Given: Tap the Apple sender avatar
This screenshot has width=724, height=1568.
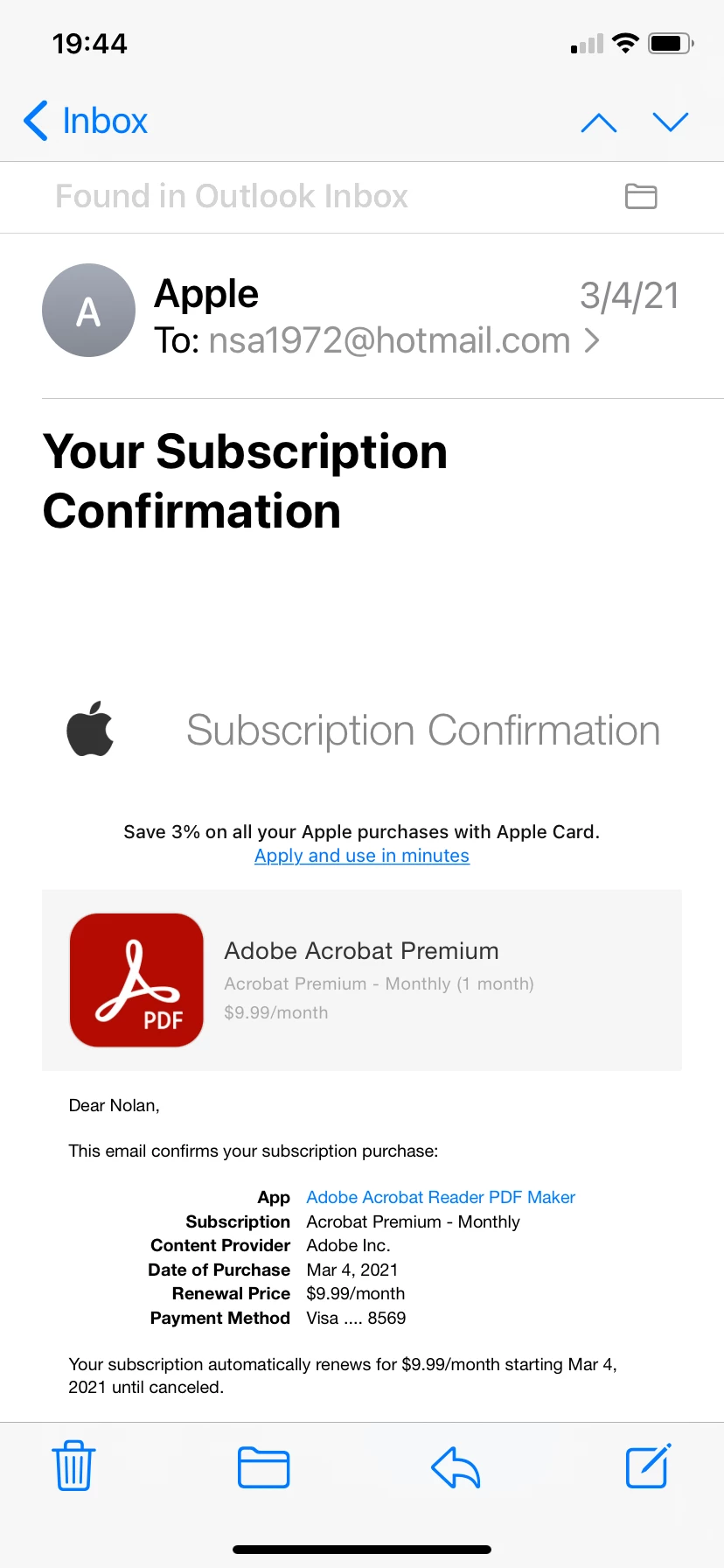Looking at the screenshot, I should click(x=88, y=311).
